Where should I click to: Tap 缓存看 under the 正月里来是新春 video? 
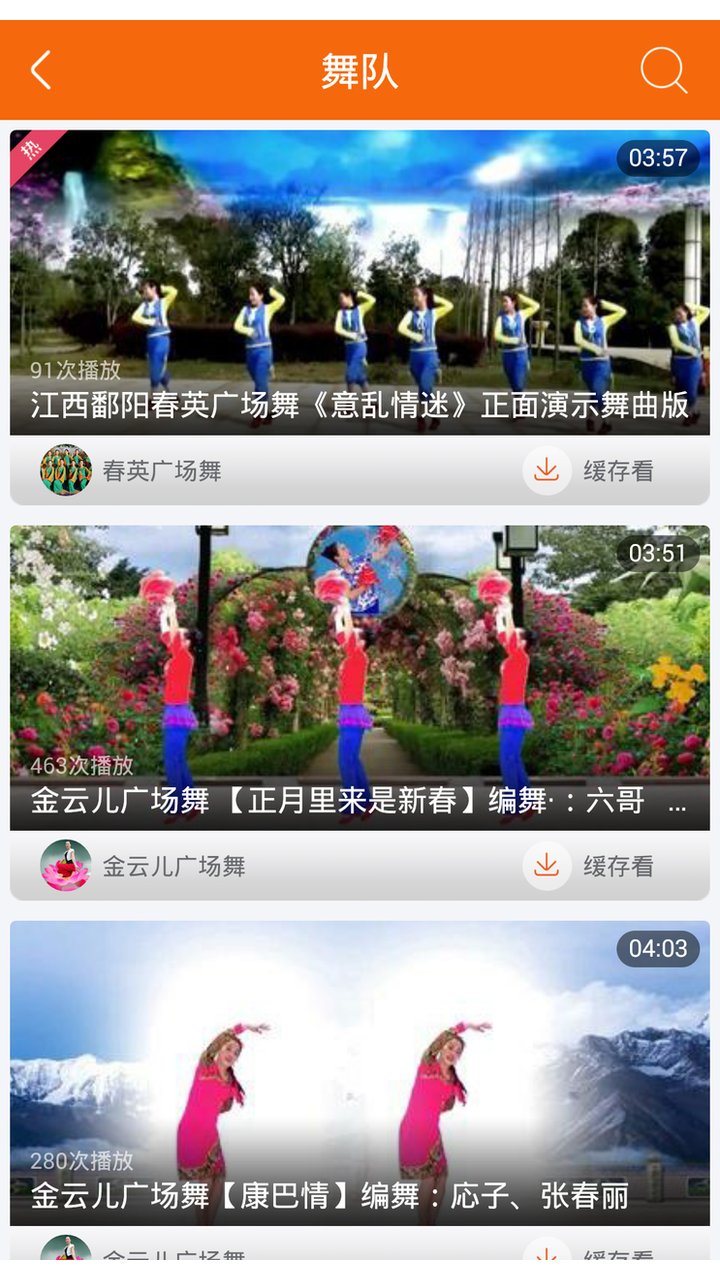614,866
